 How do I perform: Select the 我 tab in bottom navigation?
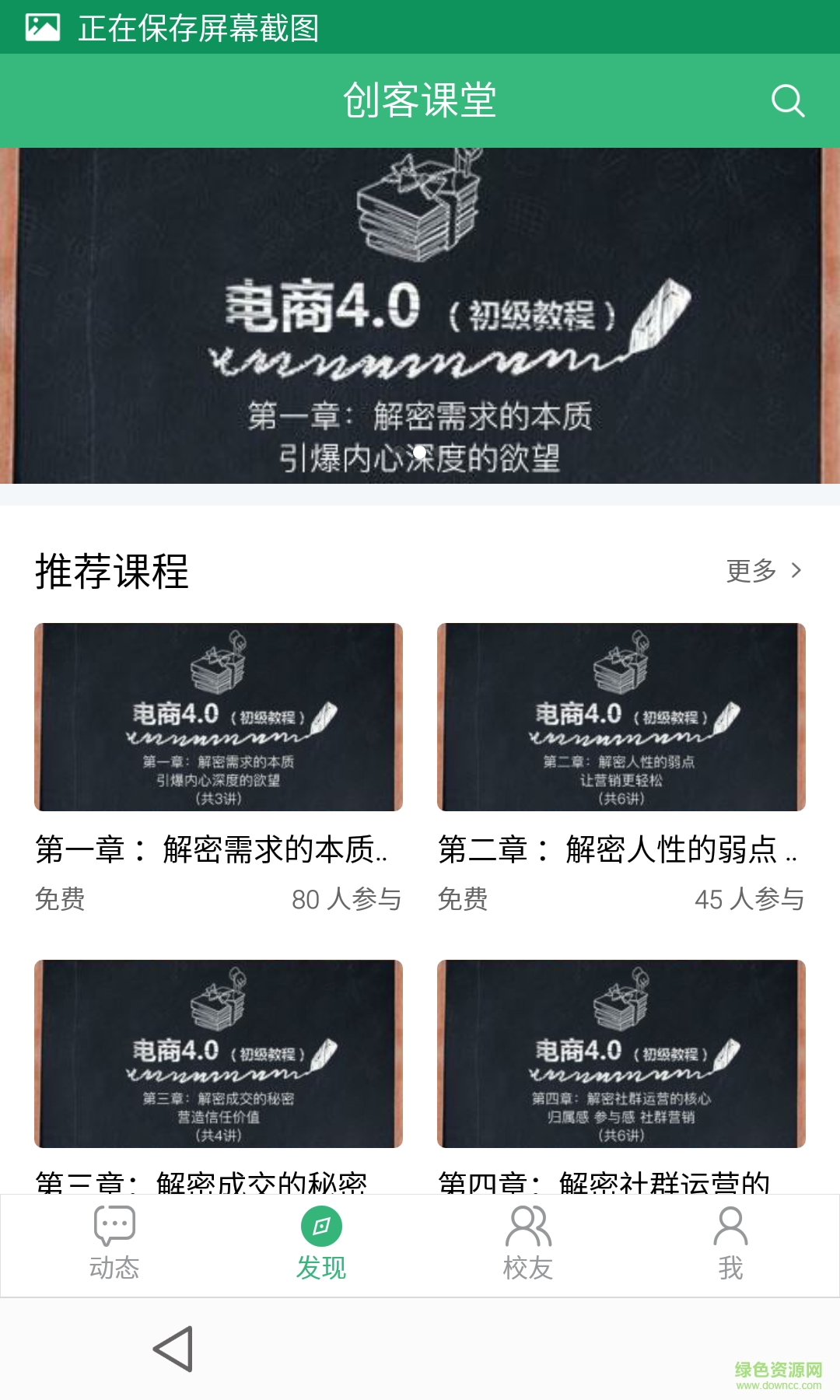click(730, 1244)
